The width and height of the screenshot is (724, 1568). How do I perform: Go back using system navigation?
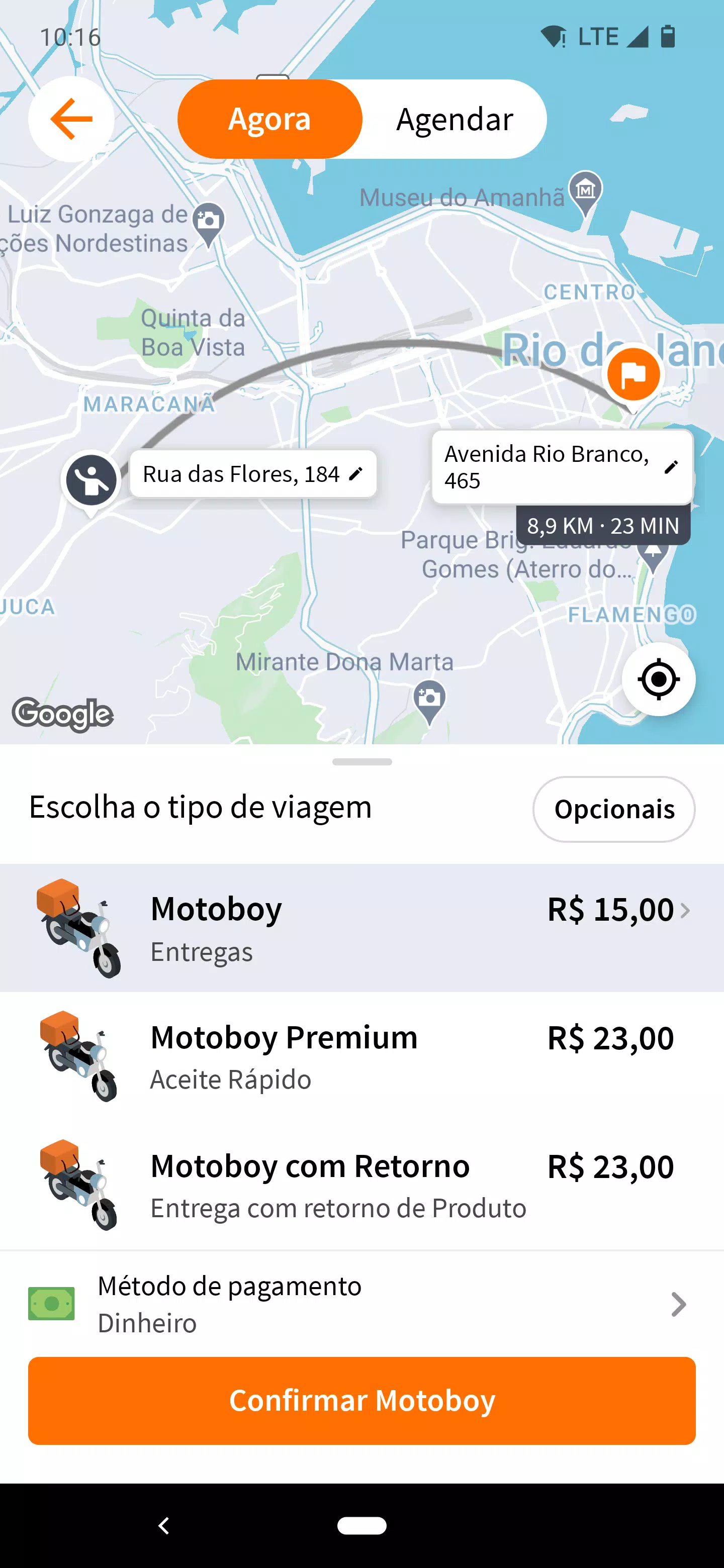(x=163, y=1525)
